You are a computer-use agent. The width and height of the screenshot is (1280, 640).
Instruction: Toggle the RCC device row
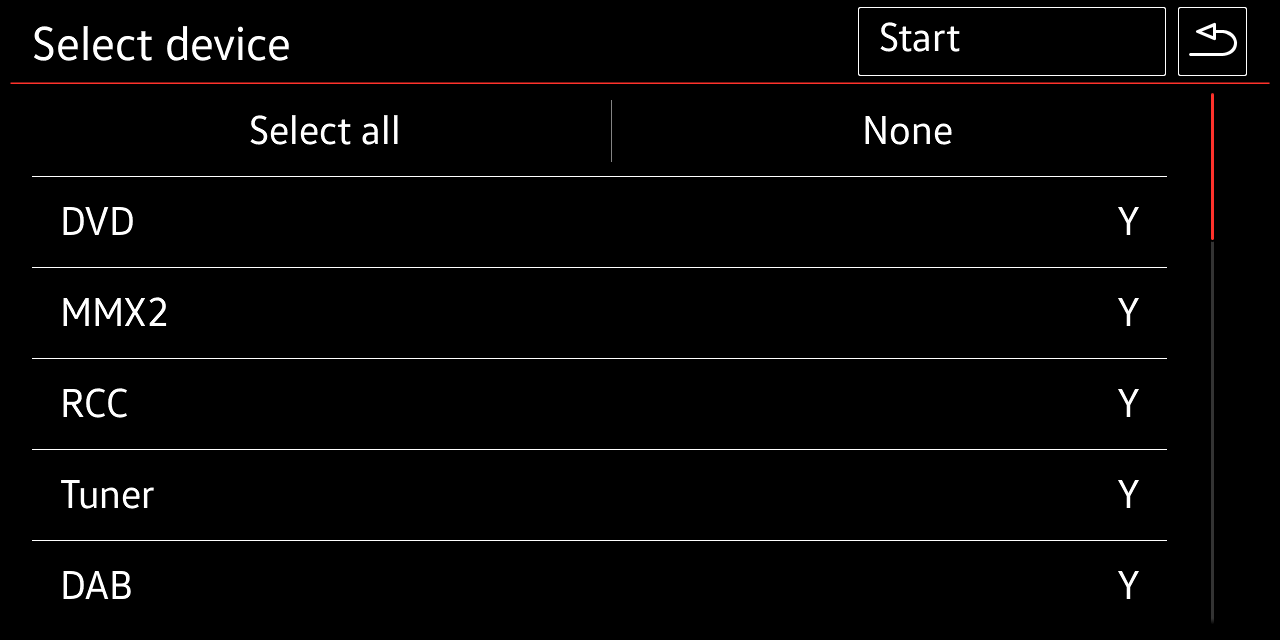[599, 404]
